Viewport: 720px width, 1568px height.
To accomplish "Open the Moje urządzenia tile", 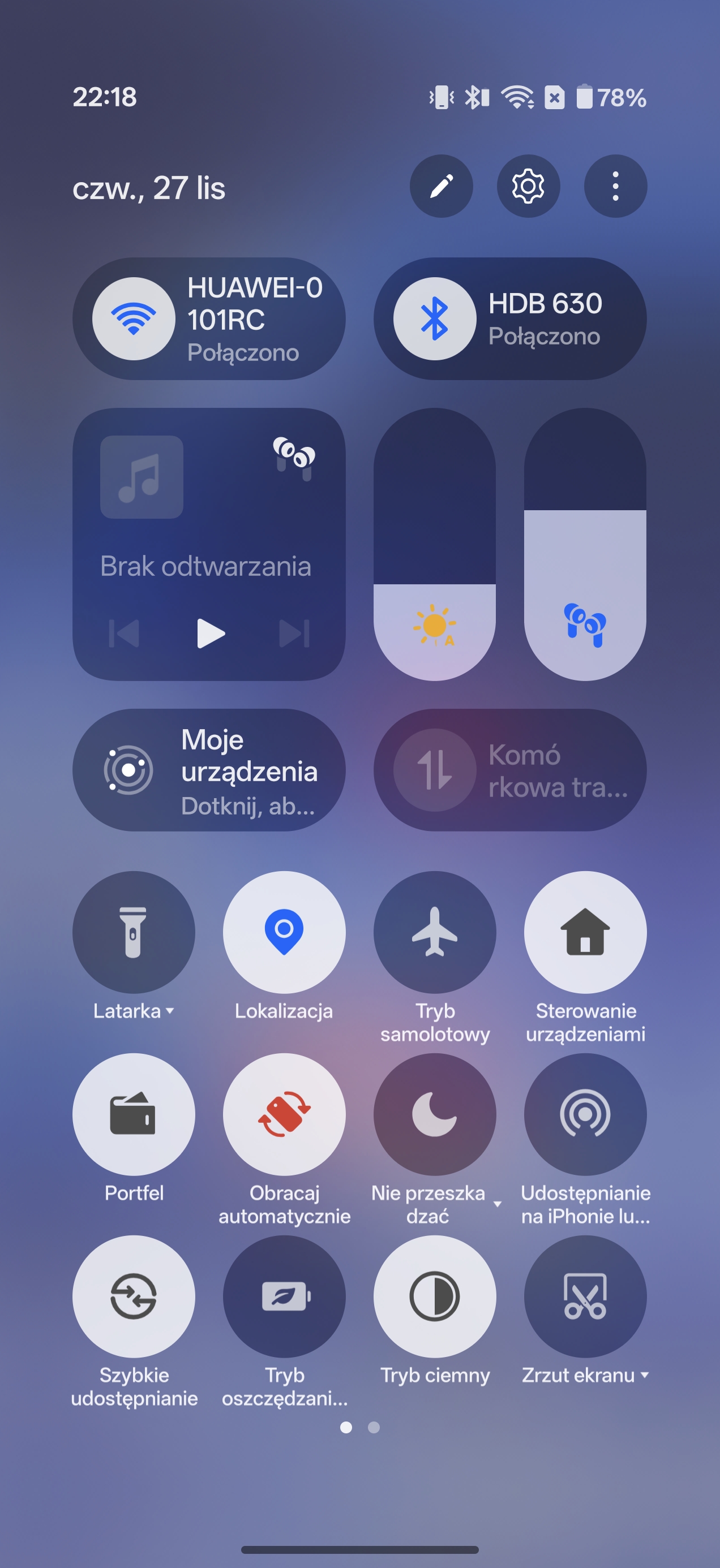I will click(209, 770).
